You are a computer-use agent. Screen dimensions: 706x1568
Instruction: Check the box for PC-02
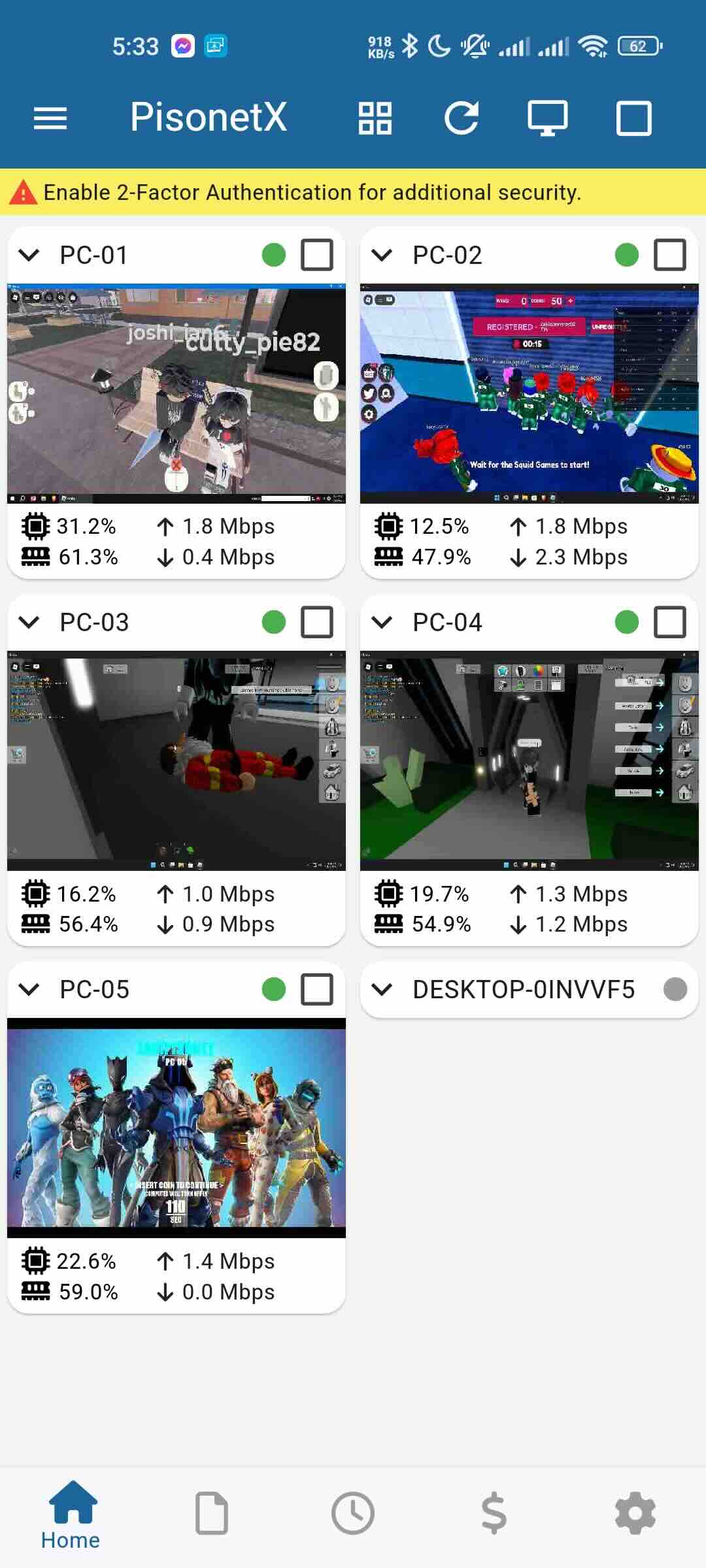coord(670,255)
